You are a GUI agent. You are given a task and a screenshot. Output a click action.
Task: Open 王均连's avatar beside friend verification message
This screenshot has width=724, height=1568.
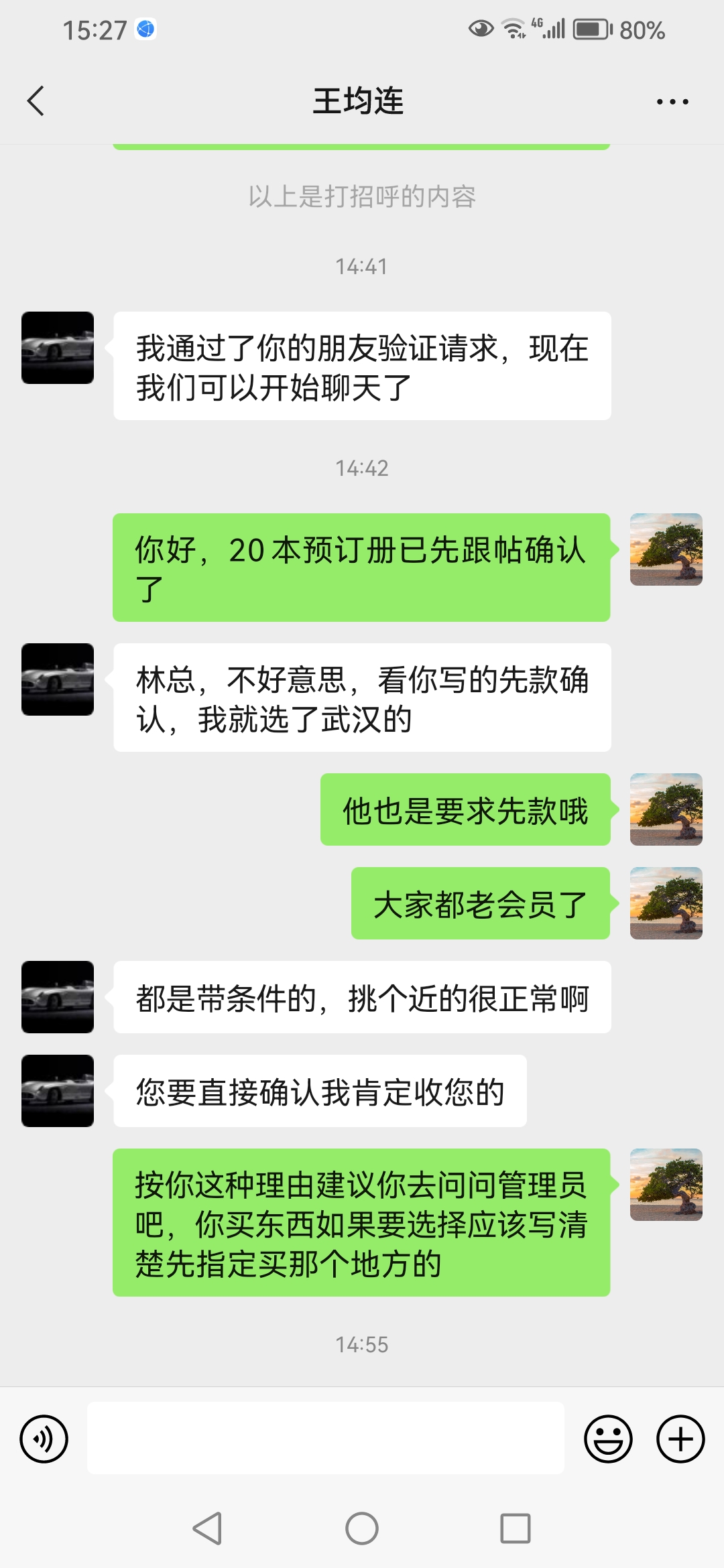(58, 348)
